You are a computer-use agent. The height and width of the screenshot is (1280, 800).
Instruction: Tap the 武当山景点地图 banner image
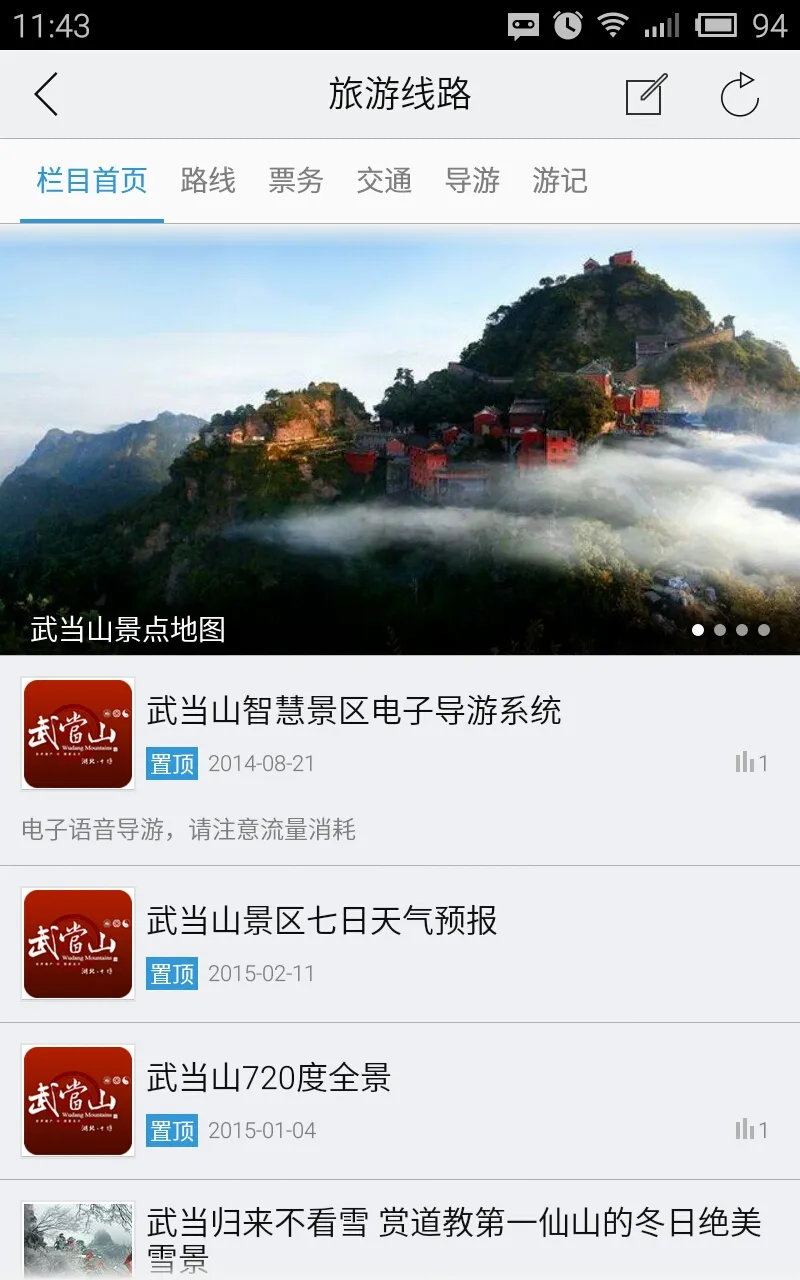(x=400, y=430)
